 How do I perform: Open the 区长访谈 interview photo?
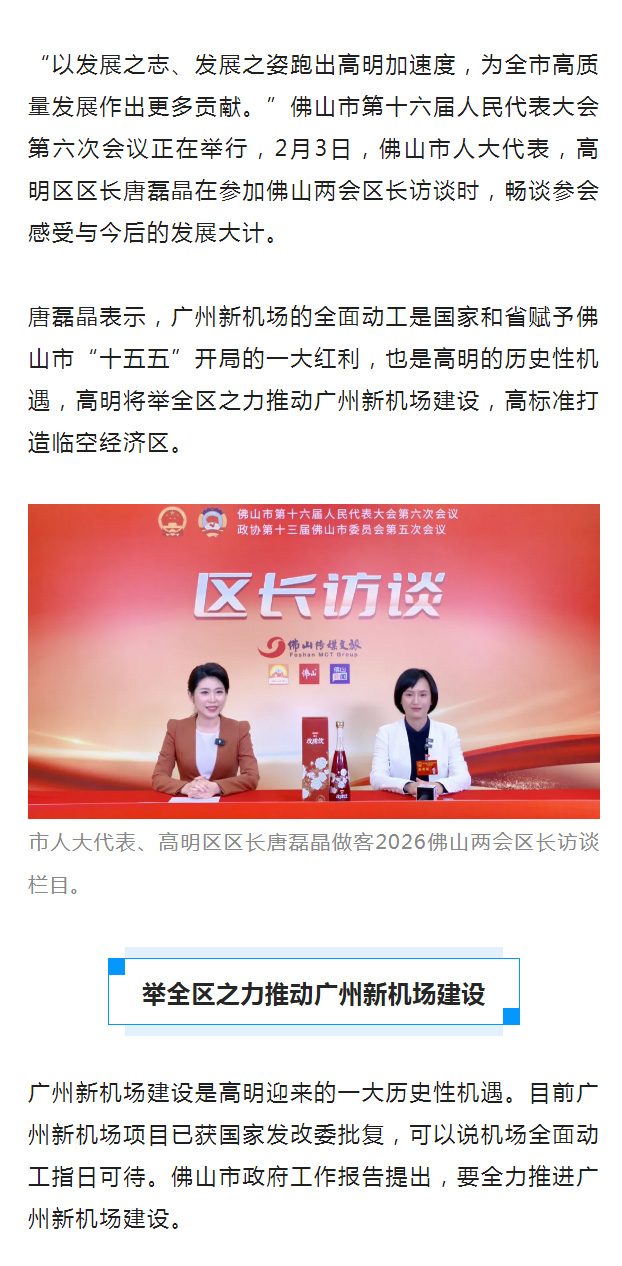(313, 661)
